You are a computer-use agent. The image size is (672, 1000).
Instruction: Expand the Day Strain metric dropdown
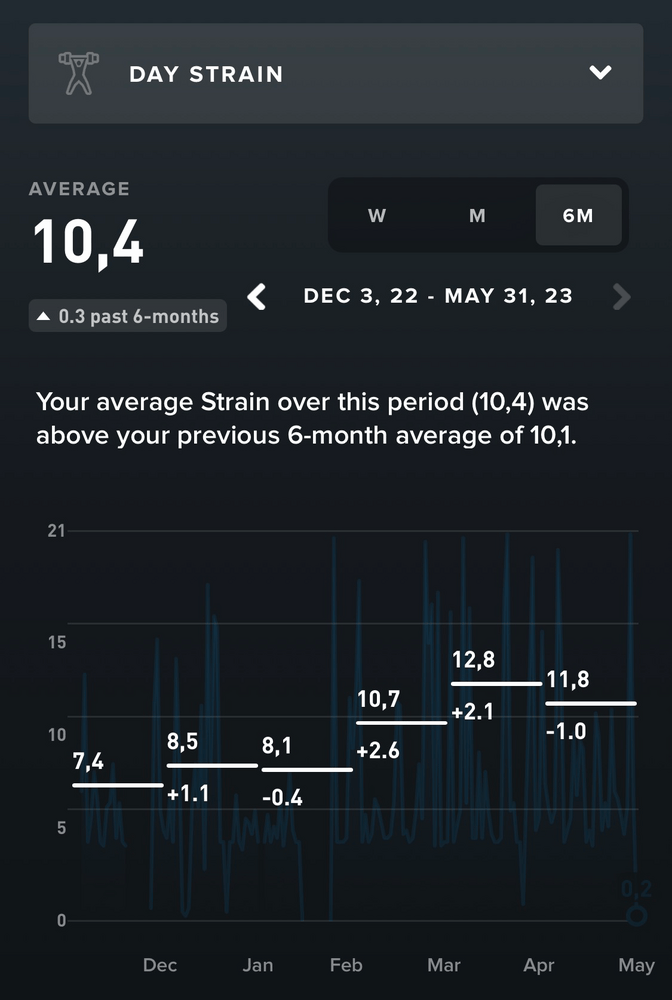(599, 73)
